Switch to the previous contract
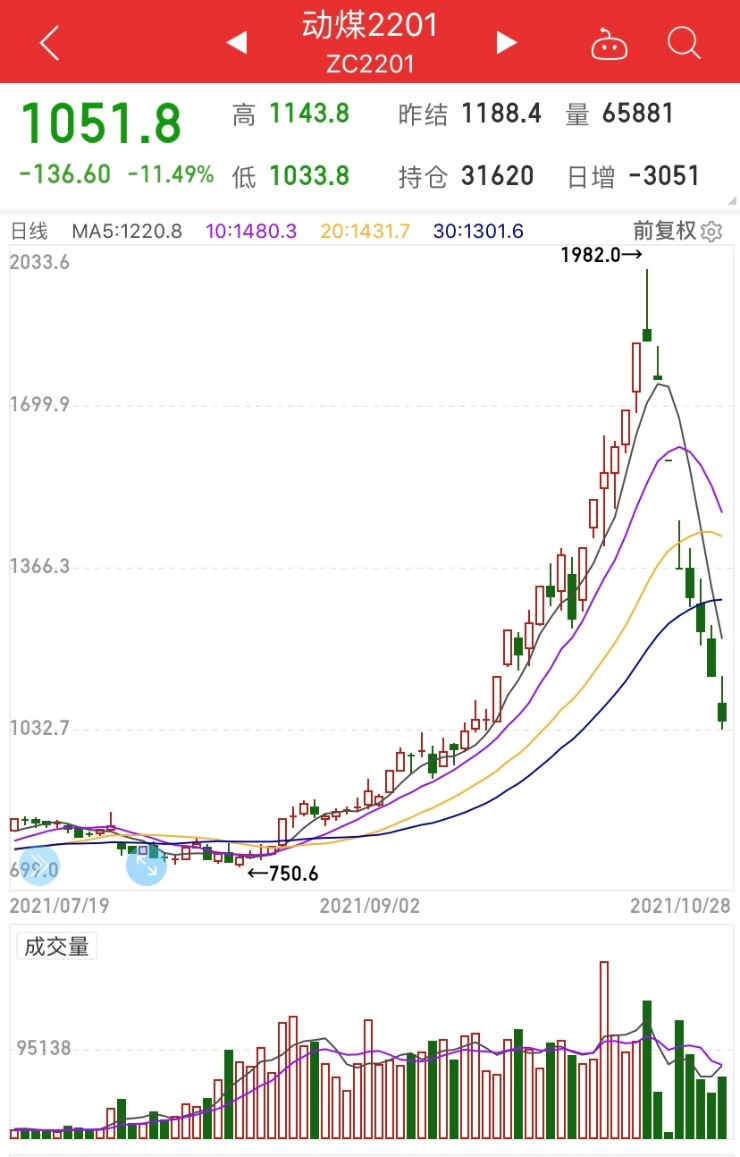The image size is (740, 1157). [237, 42]
